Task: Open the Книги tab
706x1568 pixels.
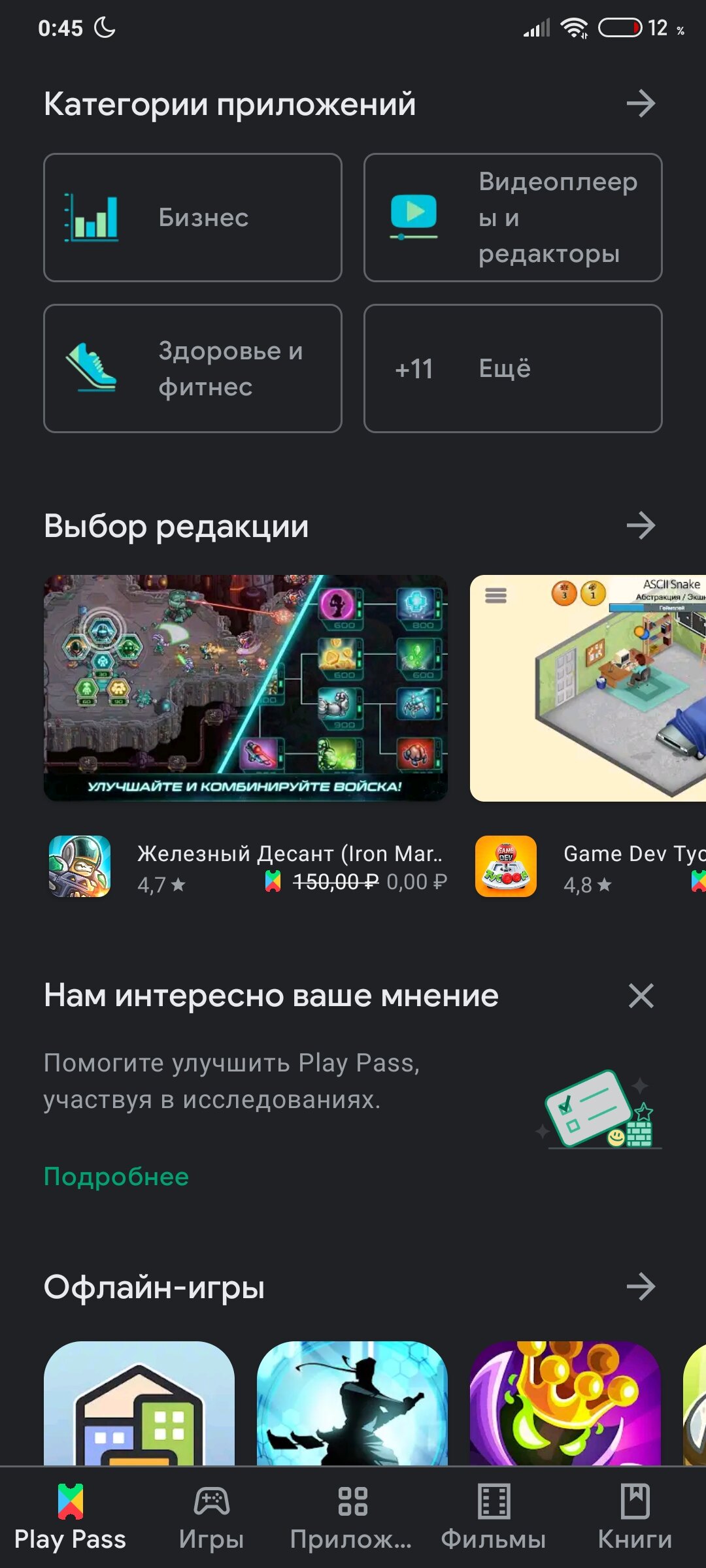Action: pos(635,1517)
